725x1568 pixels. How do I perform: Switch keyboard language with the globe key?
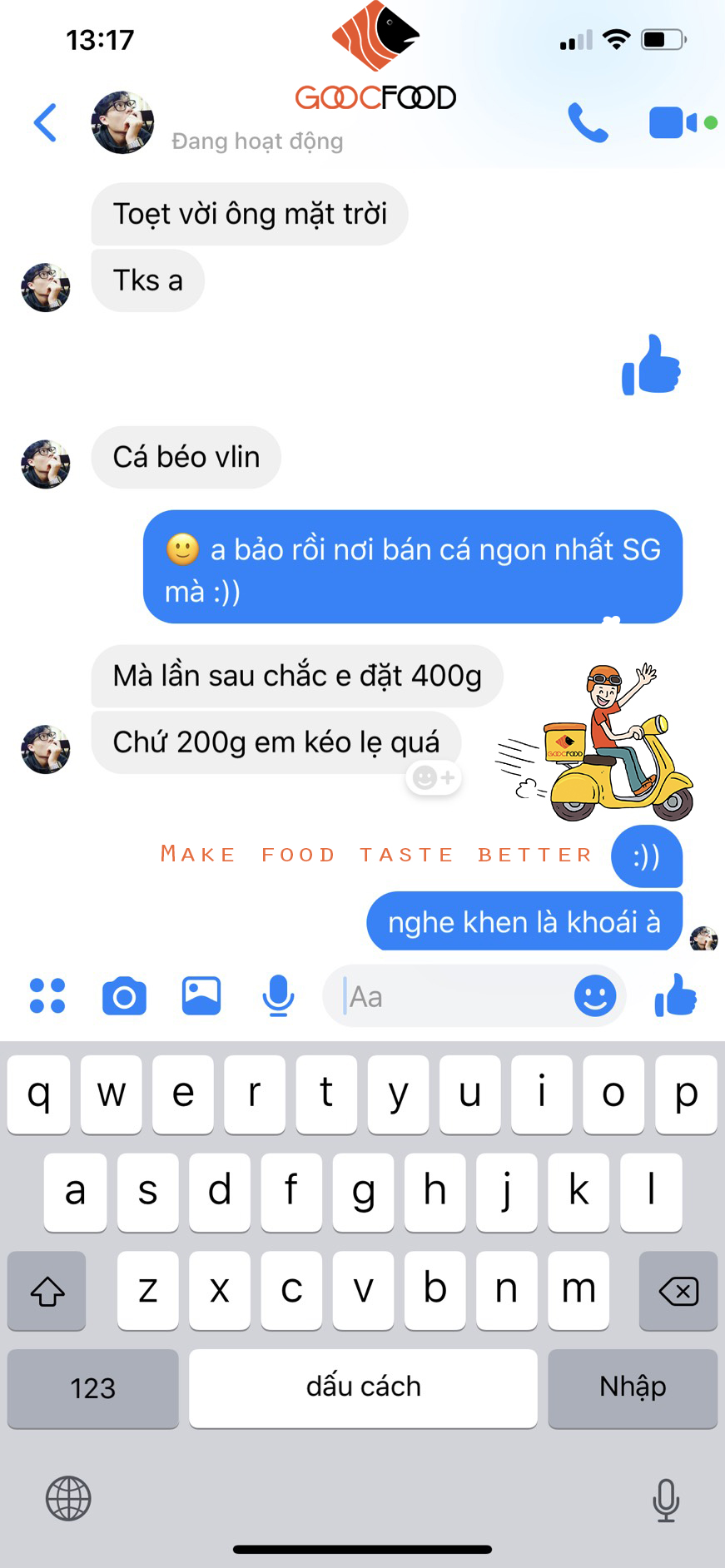click(68, 1499)
